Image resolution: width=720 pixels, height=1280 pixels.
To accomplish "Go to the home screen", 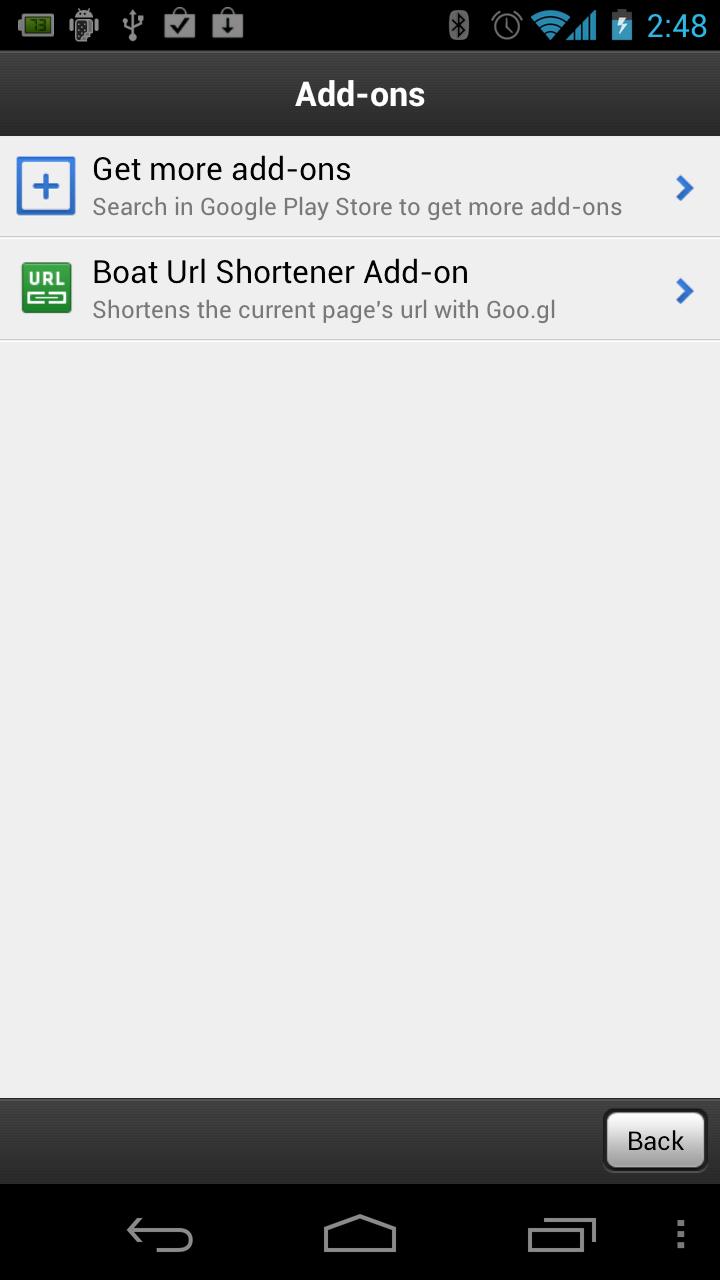I will click(x=360, y=1235).
